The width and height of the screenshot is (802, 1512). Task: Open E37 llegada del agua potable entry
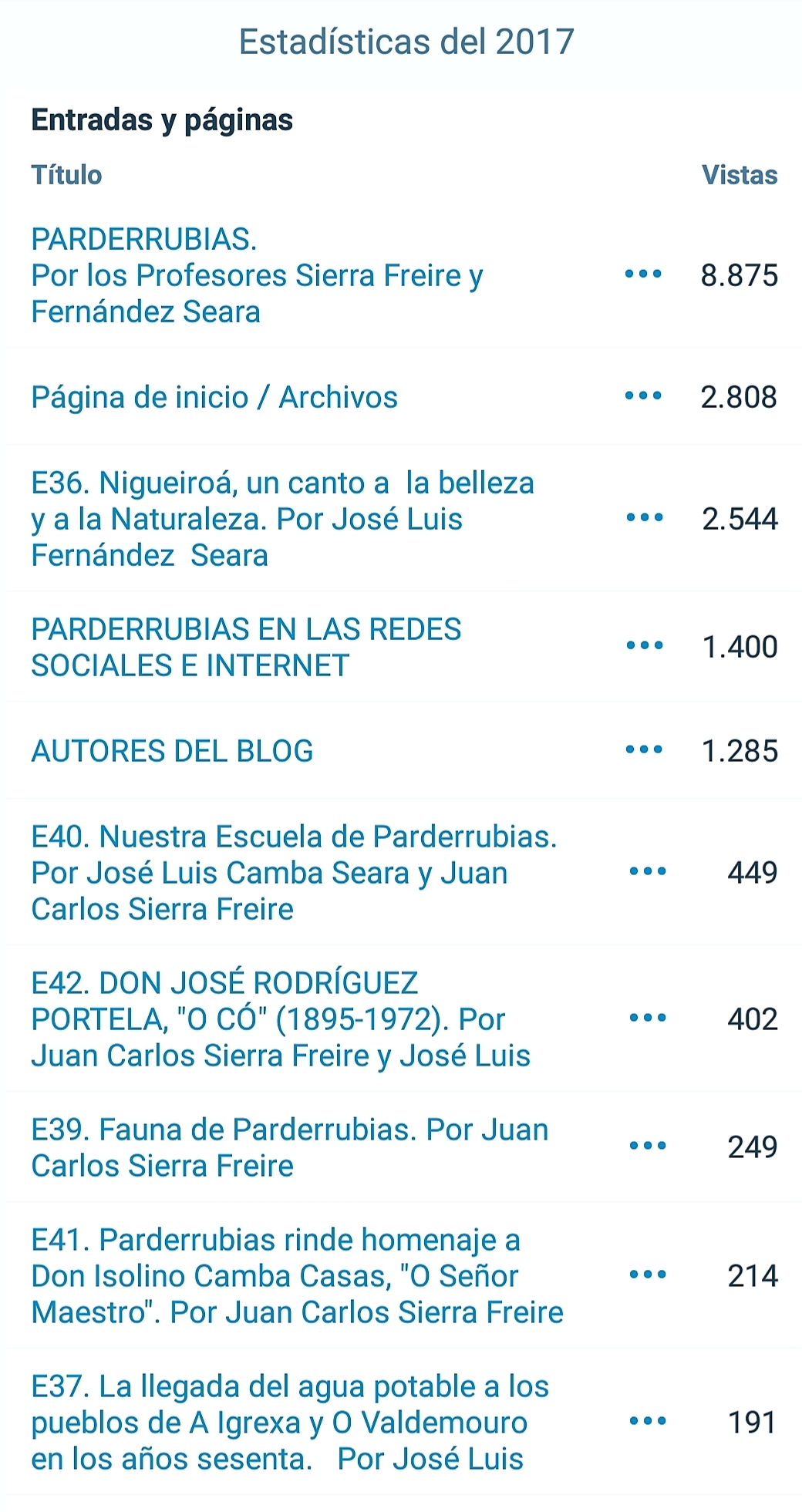coord(289,1422)
